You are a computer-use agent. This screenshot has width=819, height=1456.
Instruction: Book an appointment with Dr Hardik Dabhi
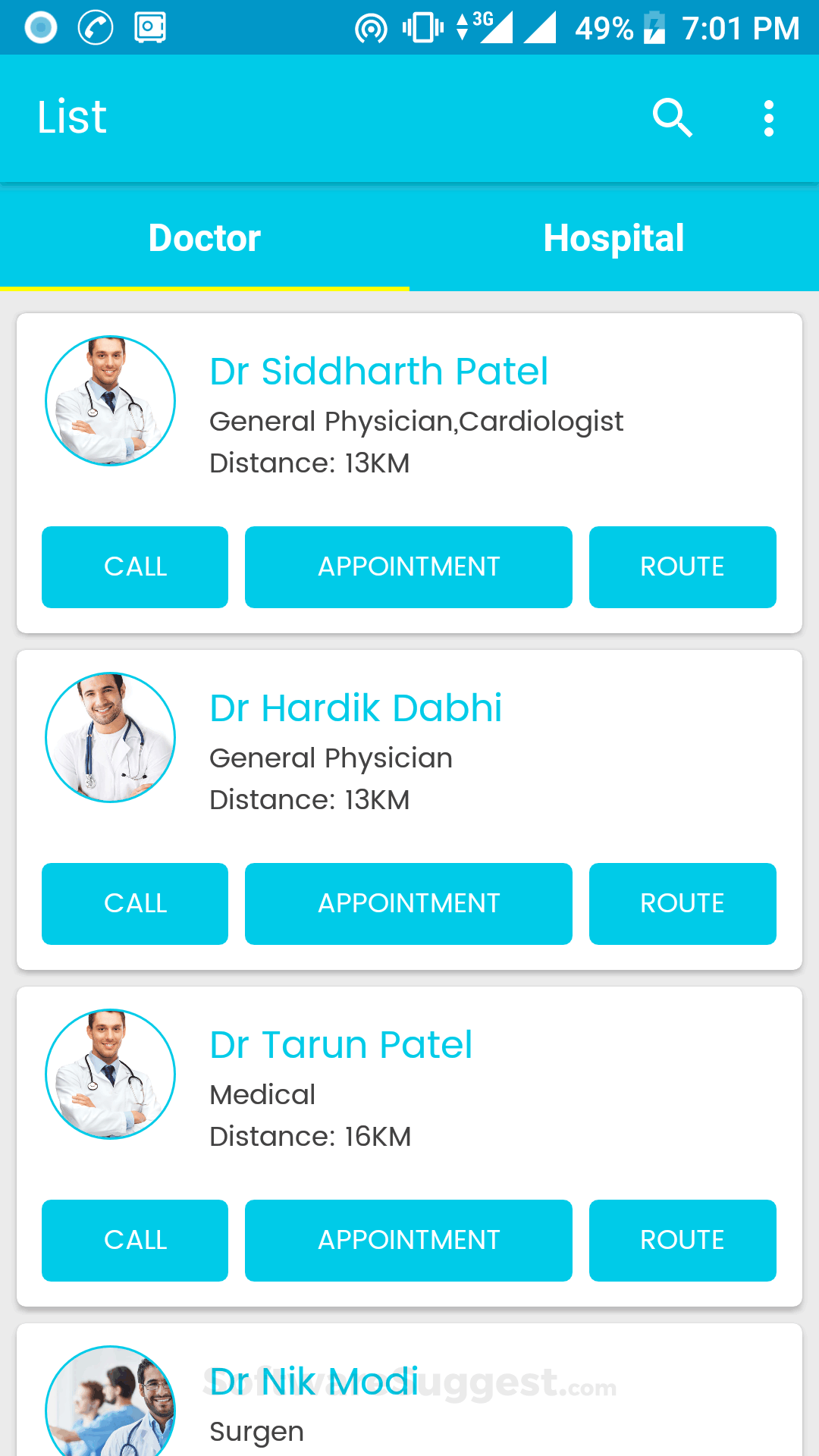pos(409,904)
